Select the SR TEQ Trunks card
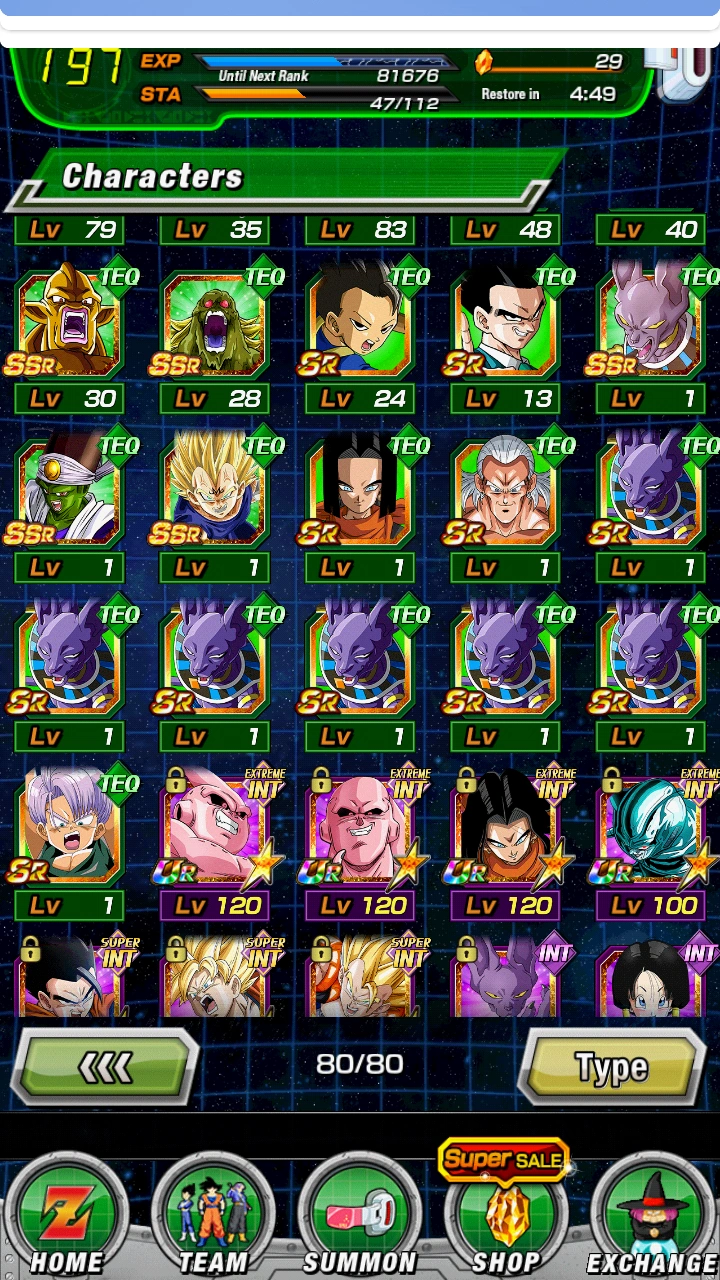 69,830
